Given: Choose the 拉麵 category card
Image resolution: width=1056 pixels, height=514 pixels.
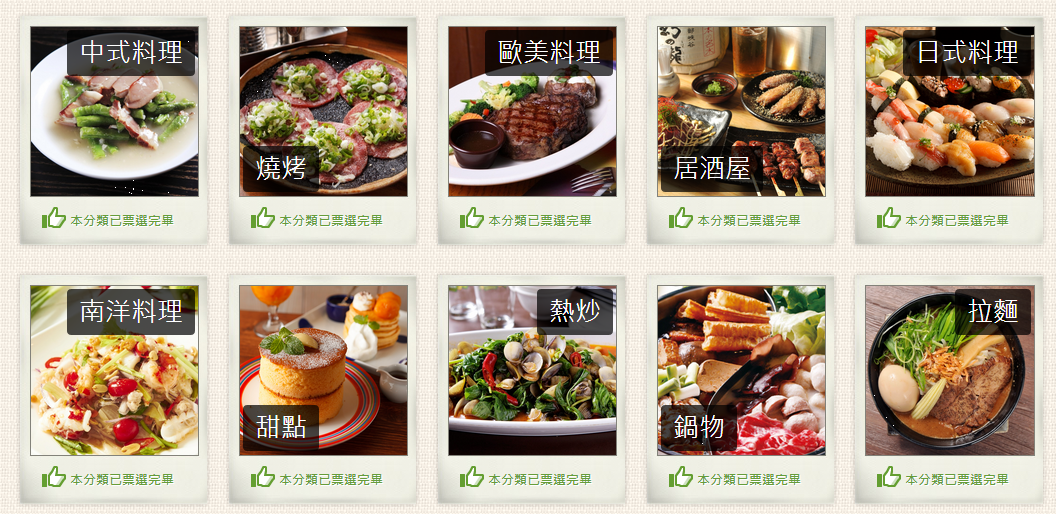Looking at the screenshot, I should point(949,371).
